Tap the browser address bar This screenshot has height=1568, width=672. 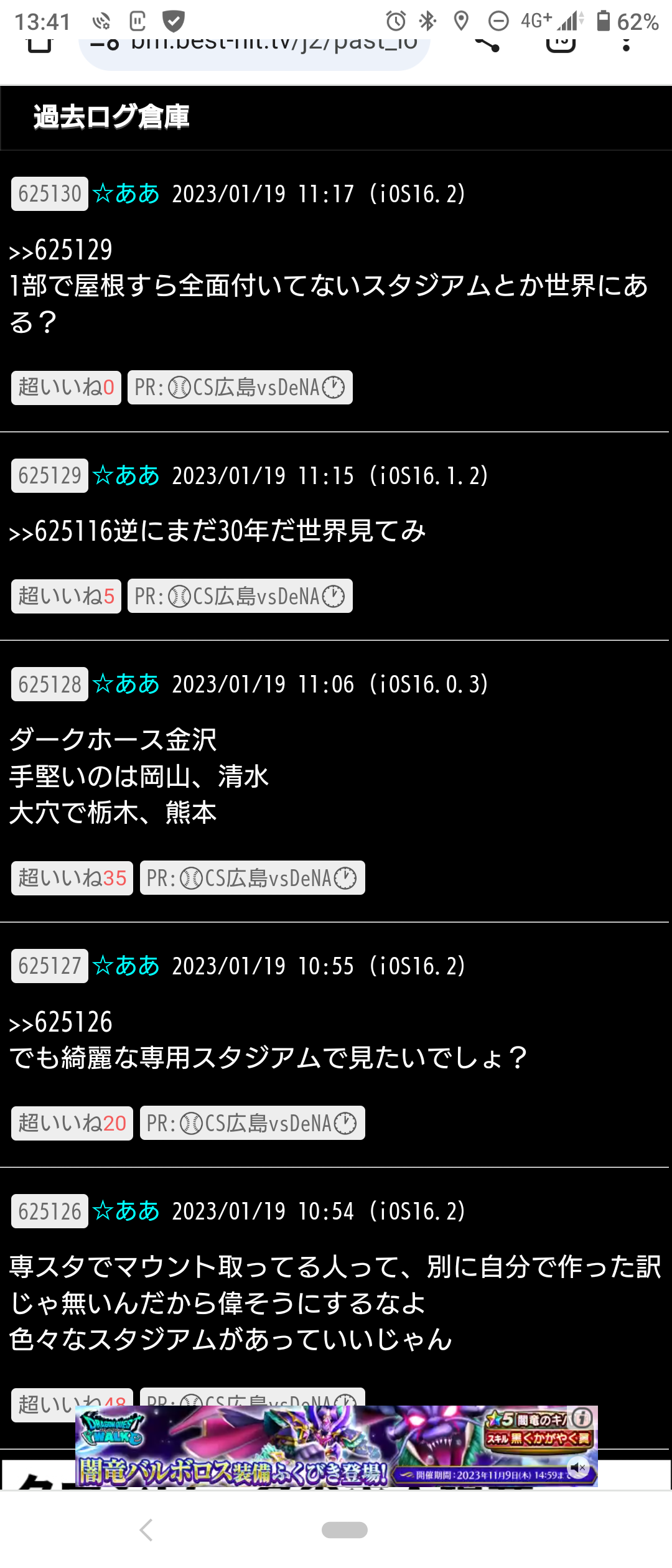[x=254, y=47]
